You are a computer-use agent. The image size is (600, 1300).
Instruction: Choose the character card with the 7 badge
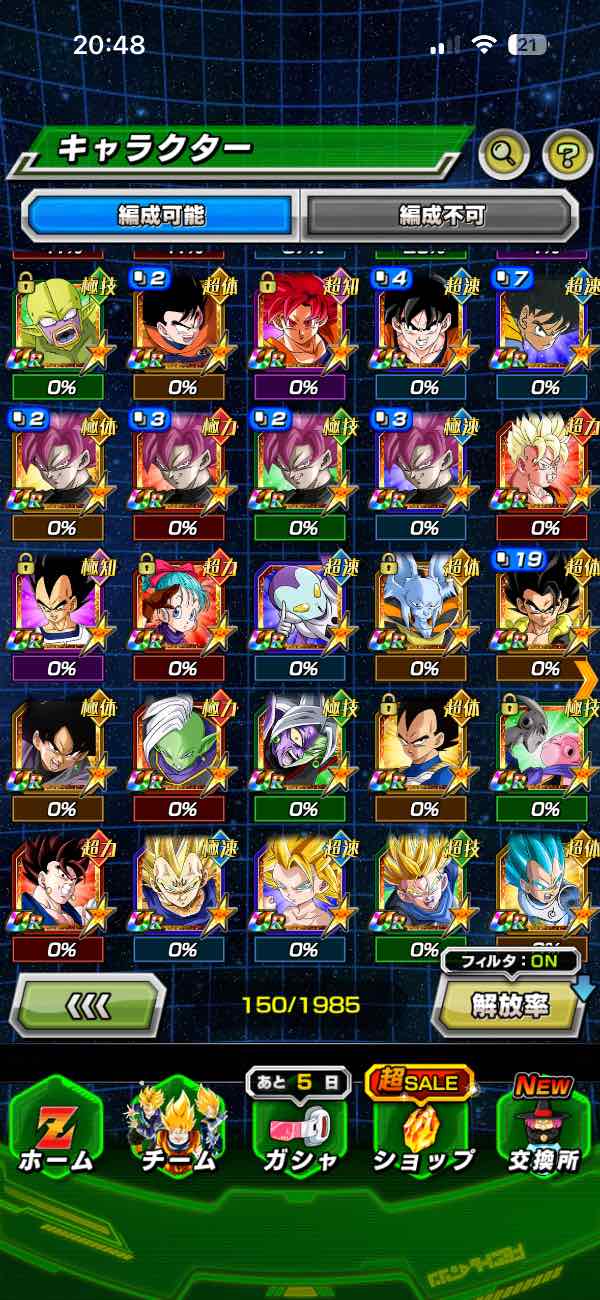[545, 320]
